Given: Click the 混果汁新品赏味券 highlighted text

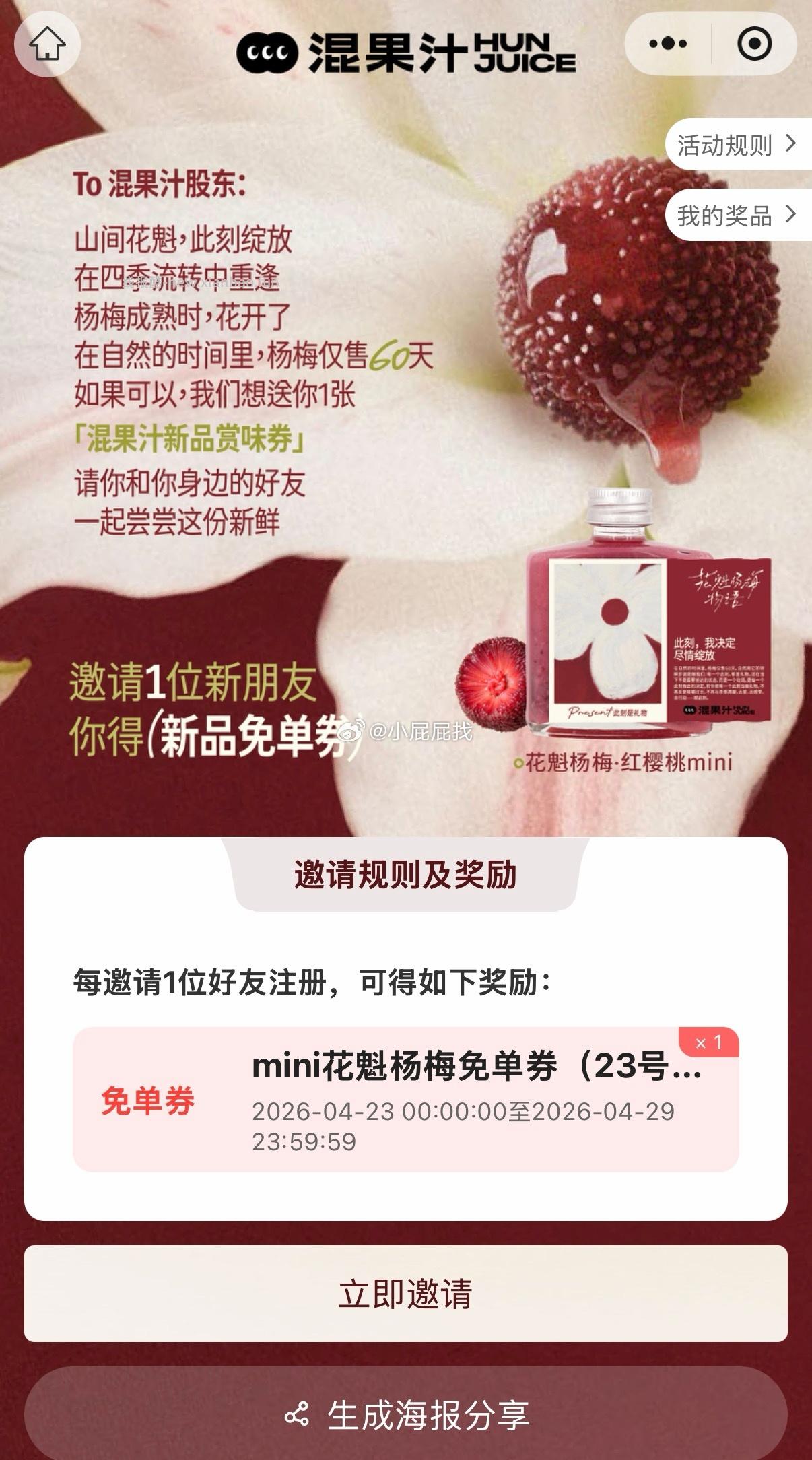Looking at the screenshot, I should pyautogui.click(x=189, y=438).
